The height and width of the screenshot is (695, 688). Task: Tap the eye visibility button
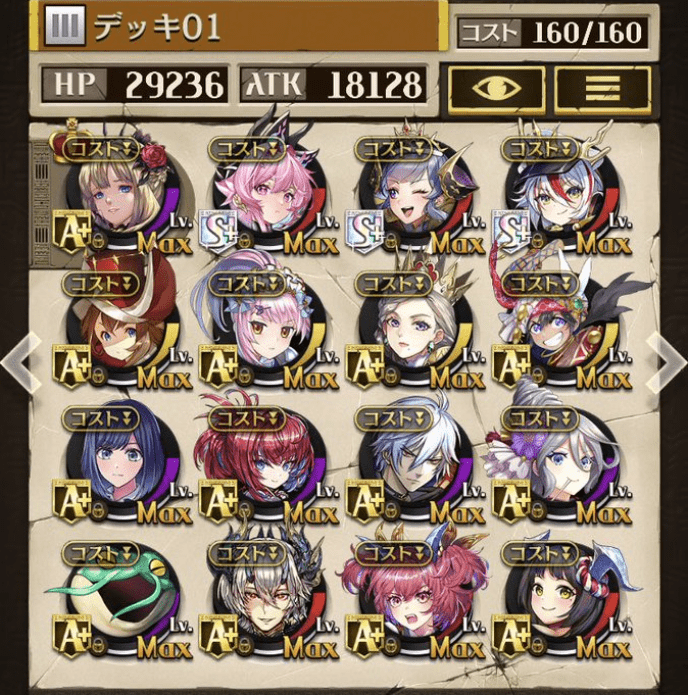point(496,88)
